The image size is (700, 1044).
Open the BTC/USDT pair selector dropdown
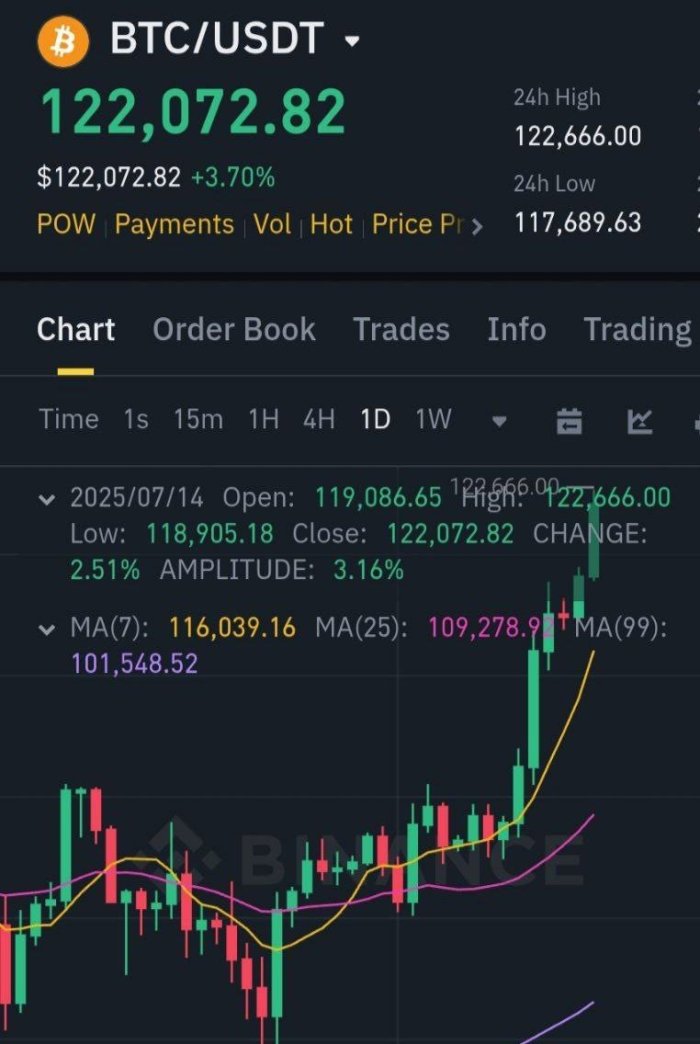tap(351, 42)
